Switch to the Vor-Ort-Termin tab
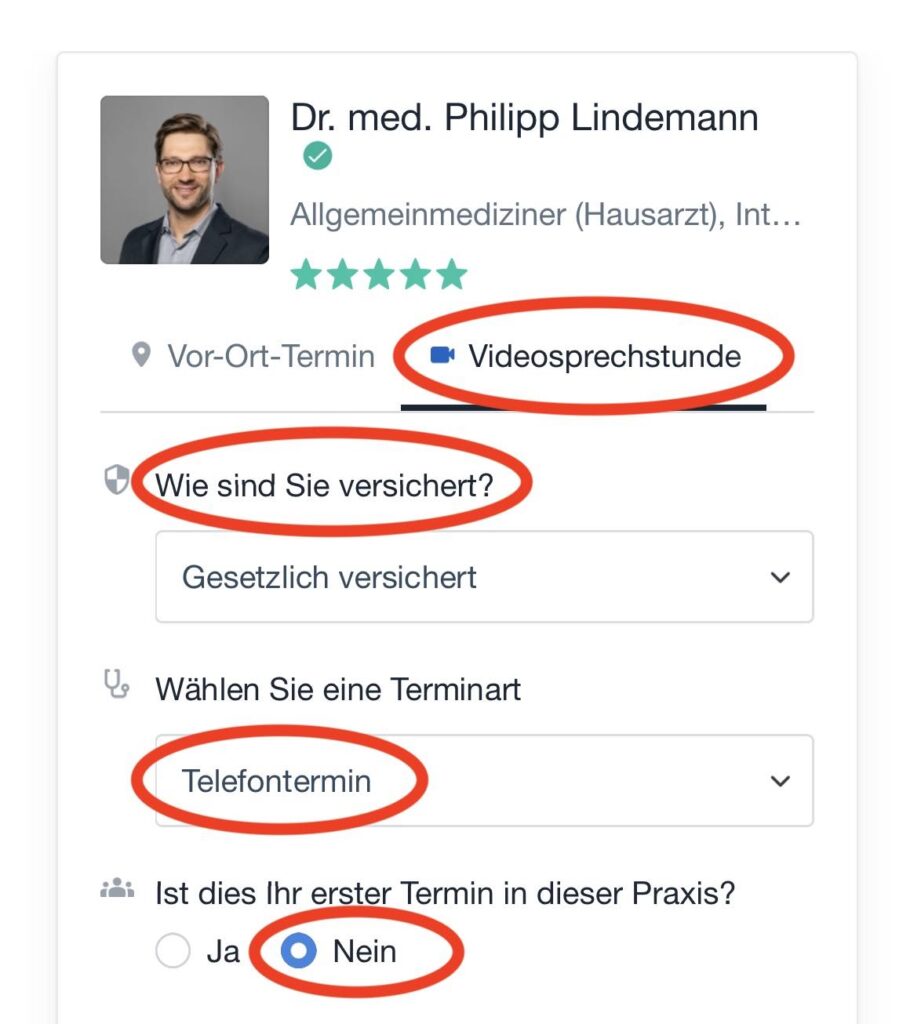 (254, 356)
